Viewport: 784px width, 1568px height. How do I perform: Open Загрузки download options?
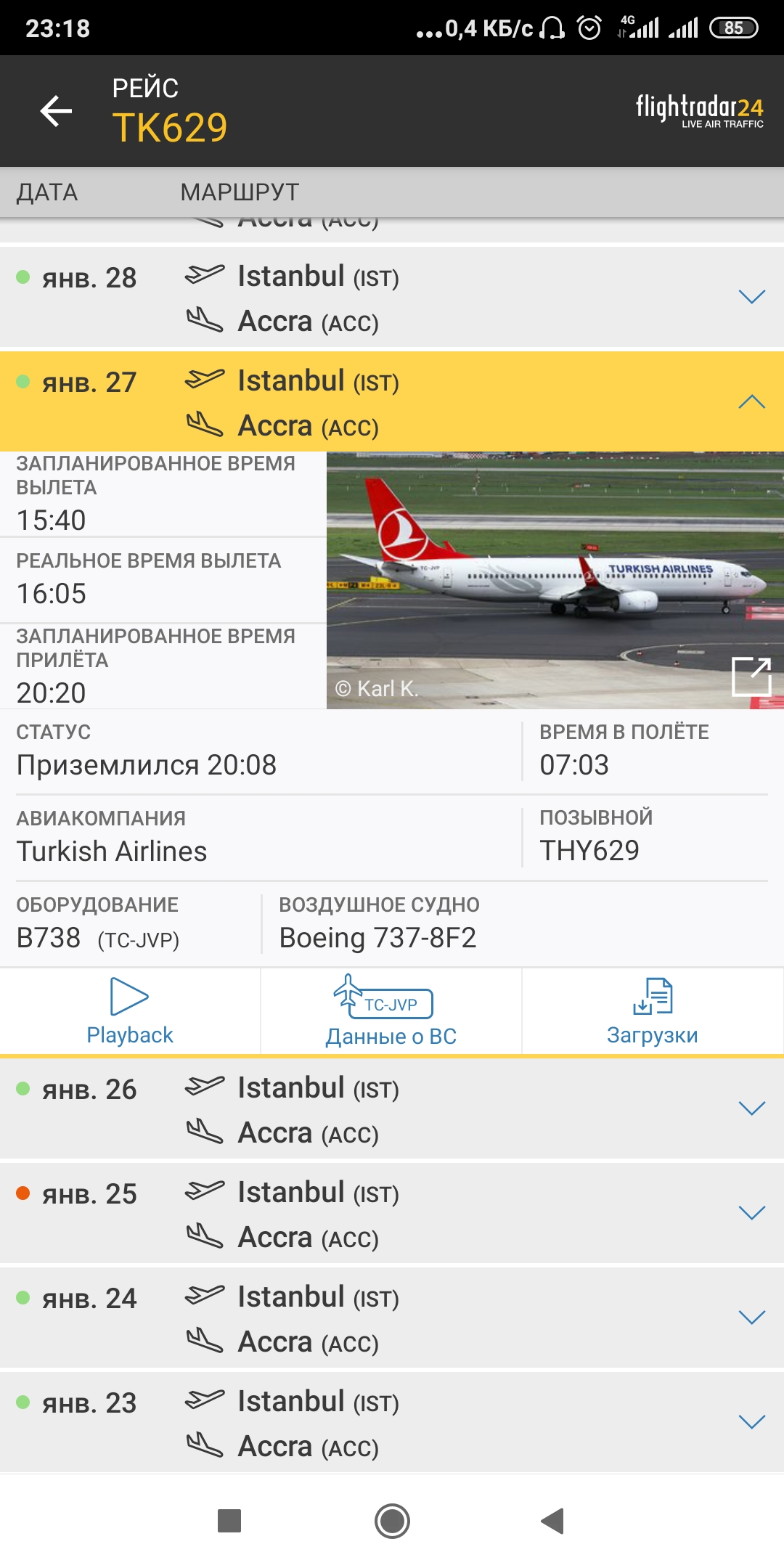(653, 1010)
